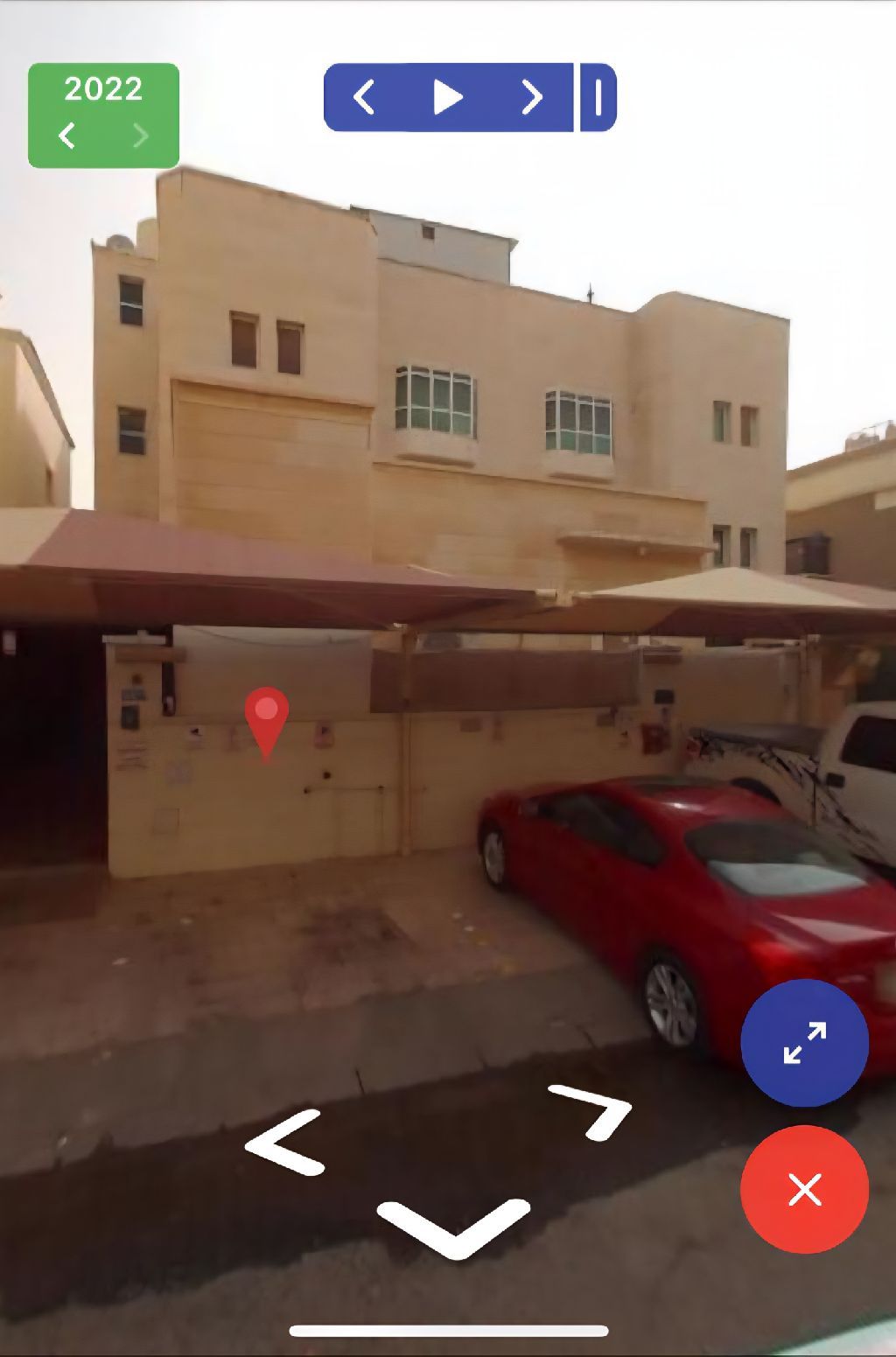This screenshot has width=896, height=1357.
Task: Move left along the street
Action: (285, 1142)
